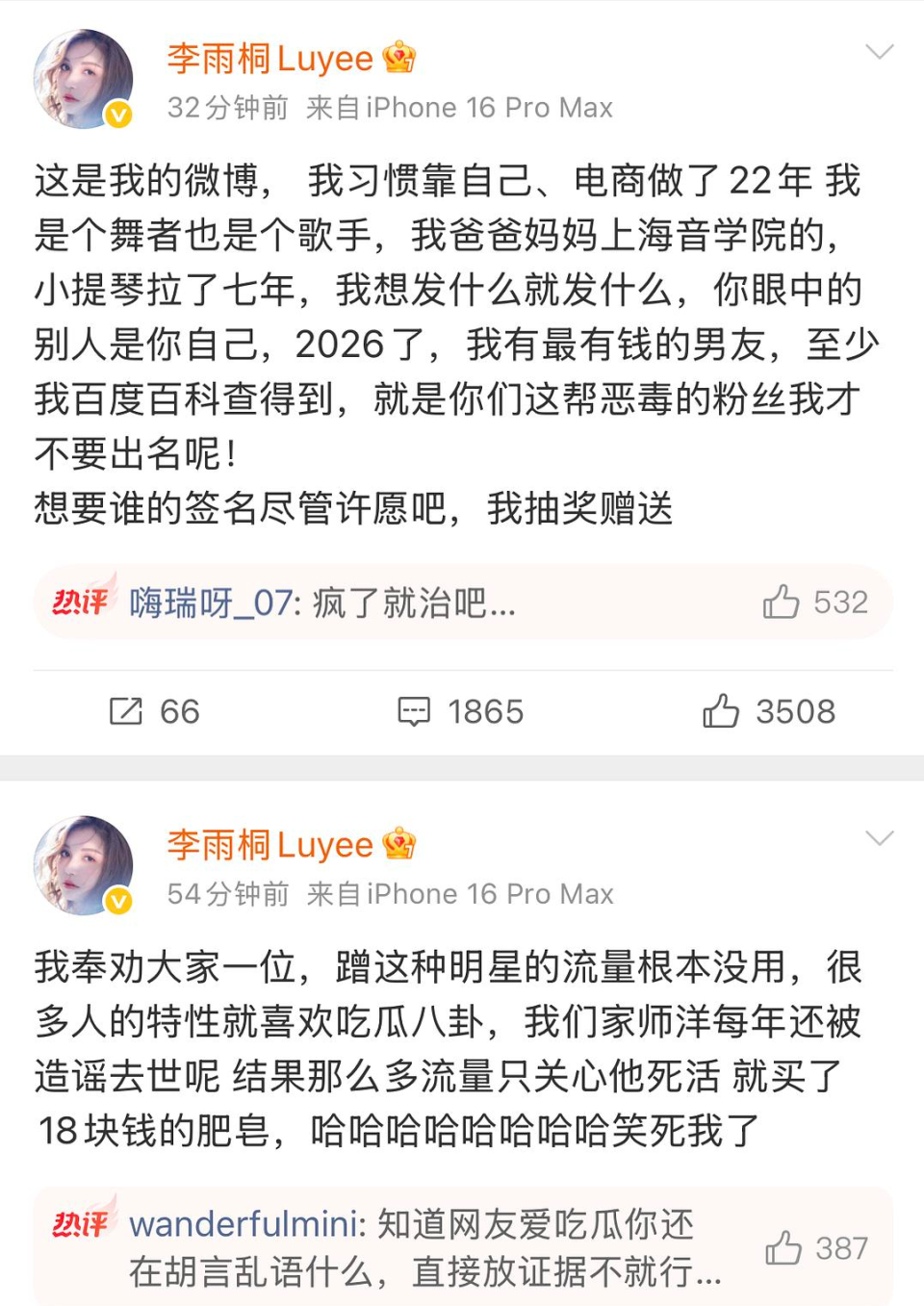
Task: Click the source label iPhone 16 Pro Max
Action: tap(460, 107)
